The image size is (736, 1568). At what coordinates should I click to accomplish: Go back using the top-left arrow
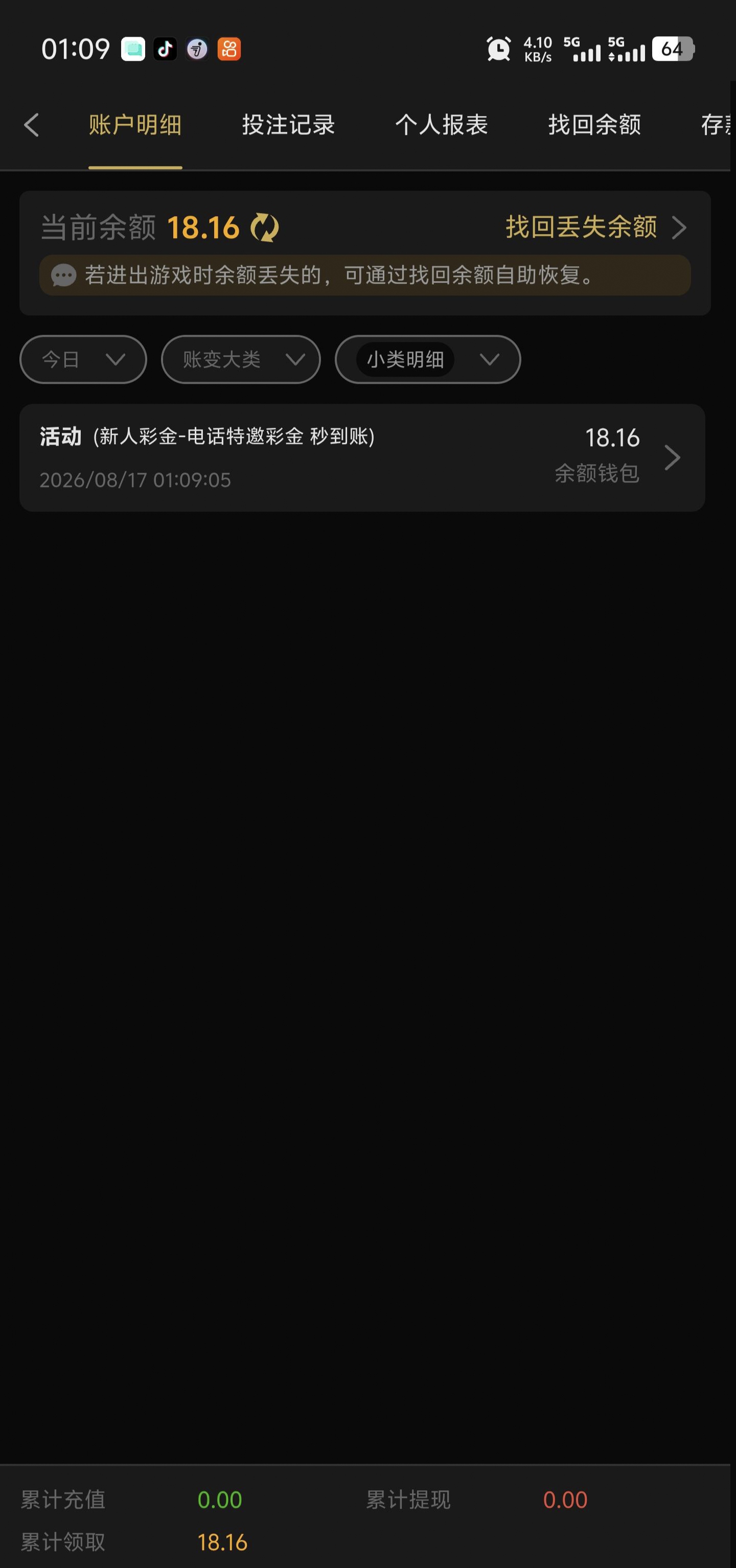[32, 125]
